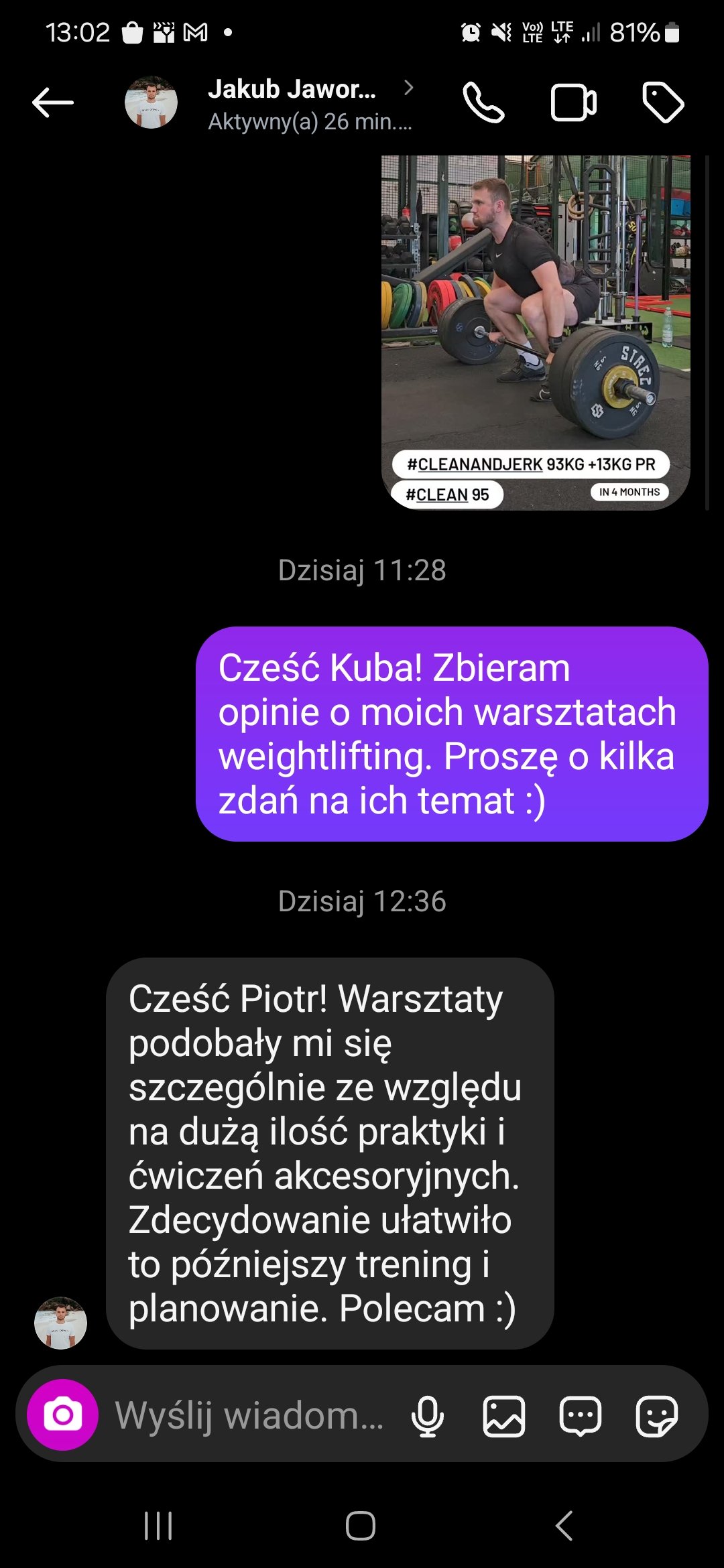Start a voice call with Jakub

coord(483,103)
